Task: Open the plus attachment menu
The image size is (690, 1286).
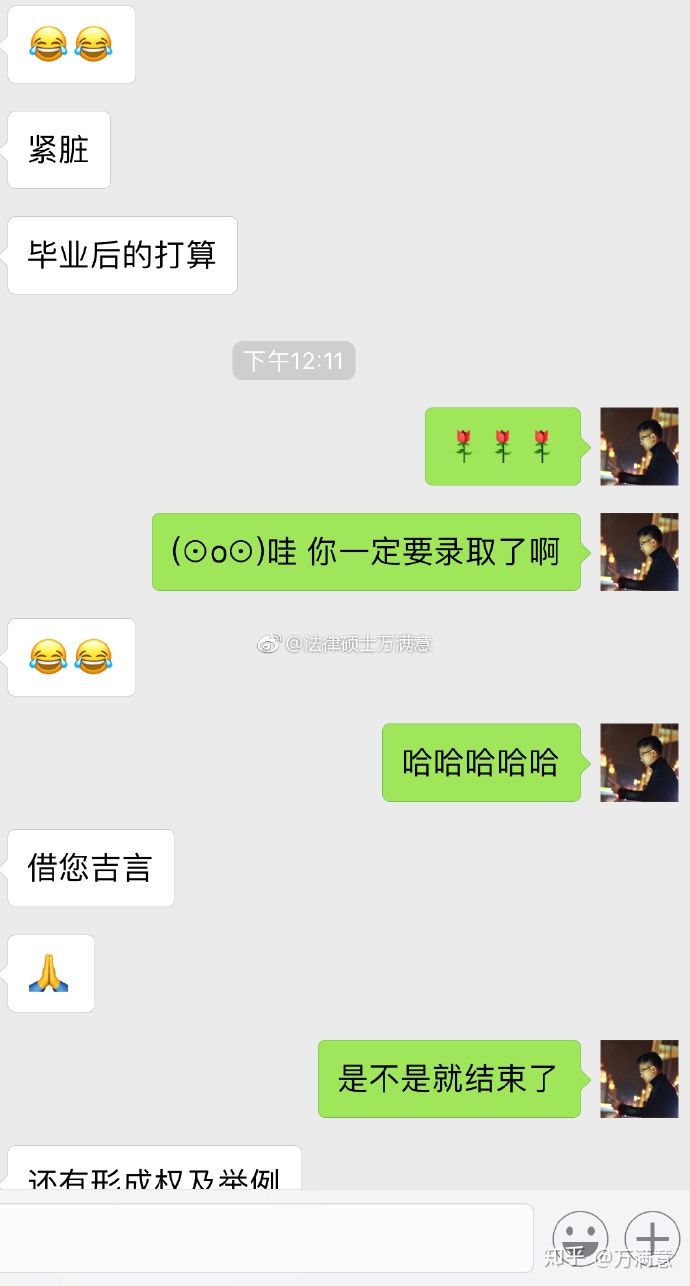Action: point(652,1238)
